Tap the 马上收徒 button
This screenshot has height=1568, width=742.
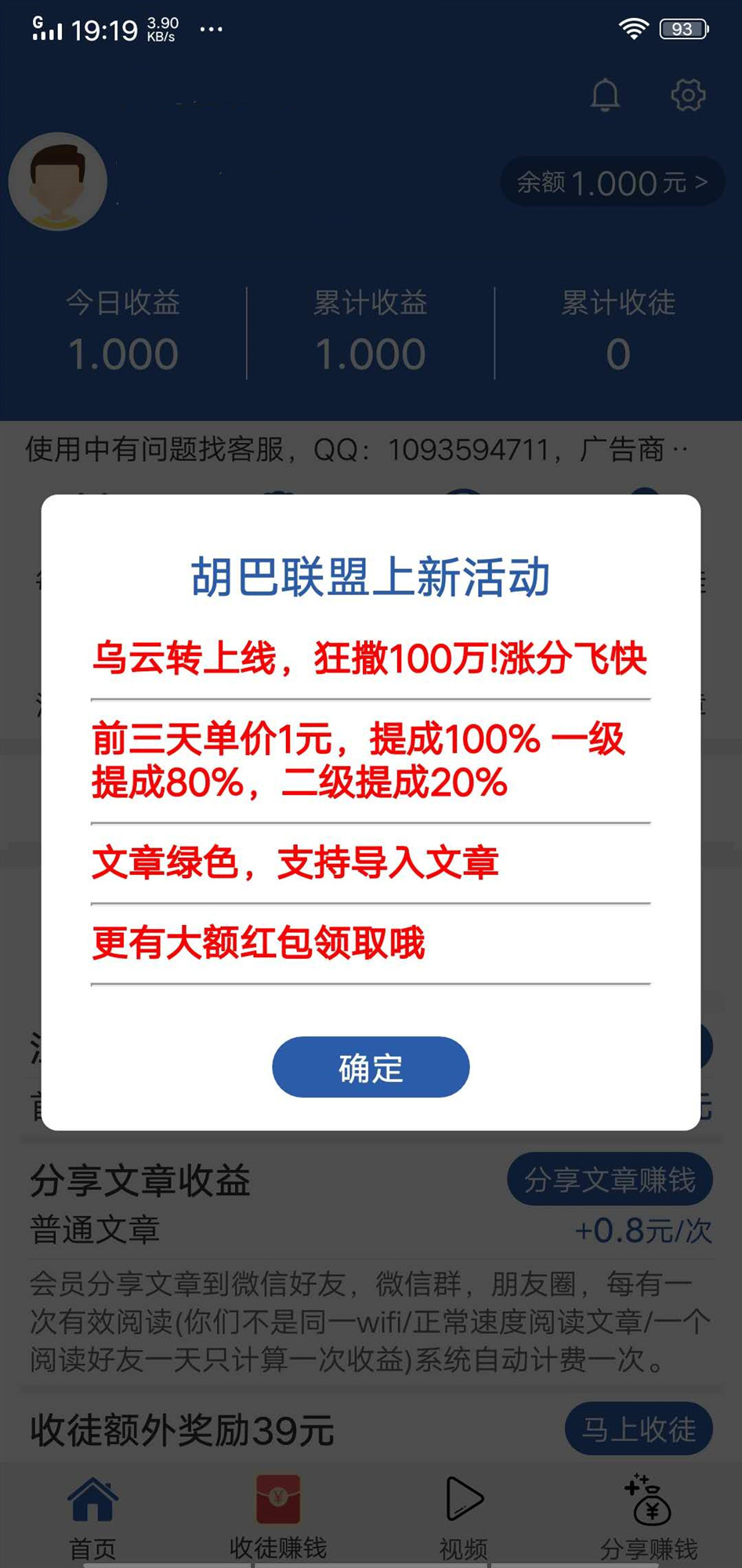click(x=639, y=1429)
